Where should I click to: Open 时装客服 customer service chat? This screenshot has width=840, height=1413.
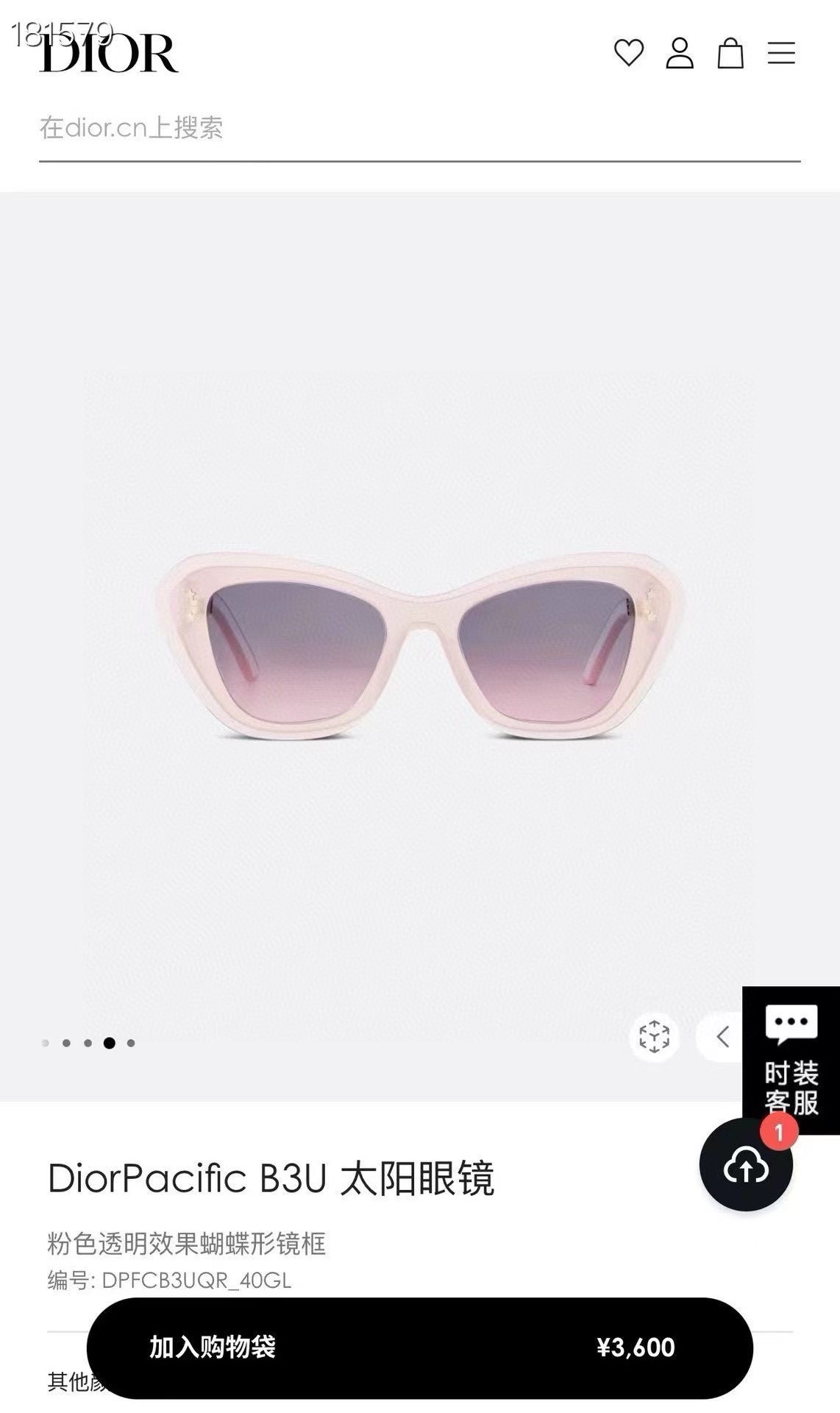791,1060
